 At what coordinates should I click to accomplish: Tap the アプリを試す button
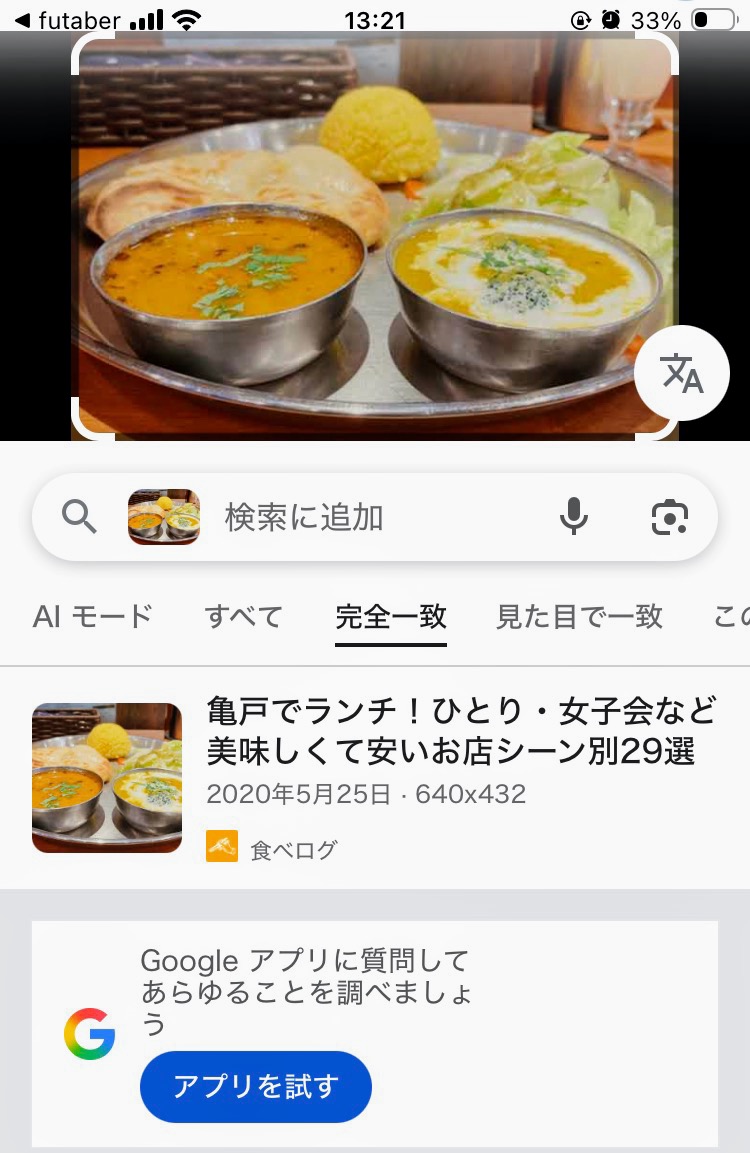tap(256, 1086)
